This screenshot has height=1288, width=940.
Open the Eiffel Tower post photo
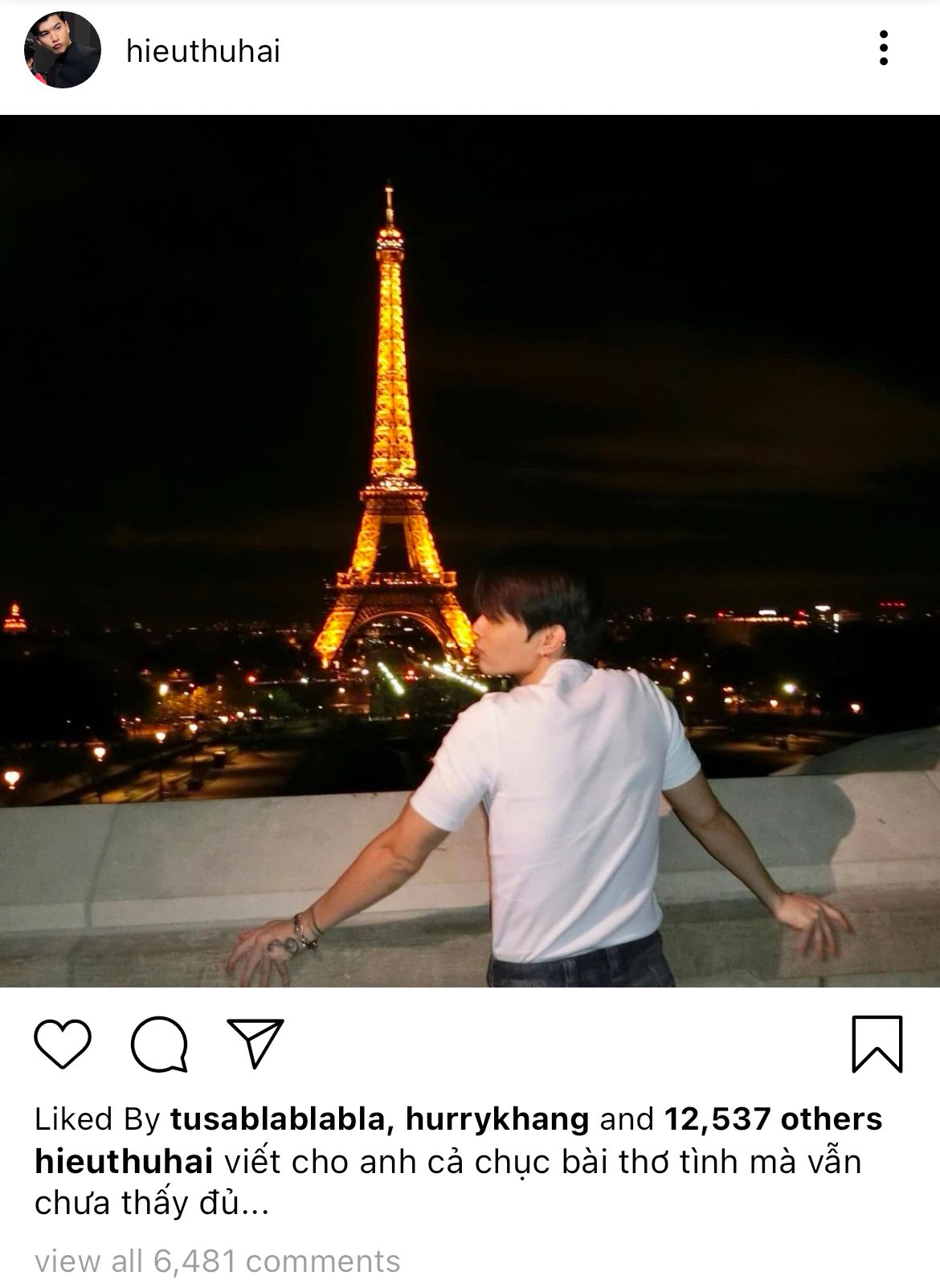(470, 550)
